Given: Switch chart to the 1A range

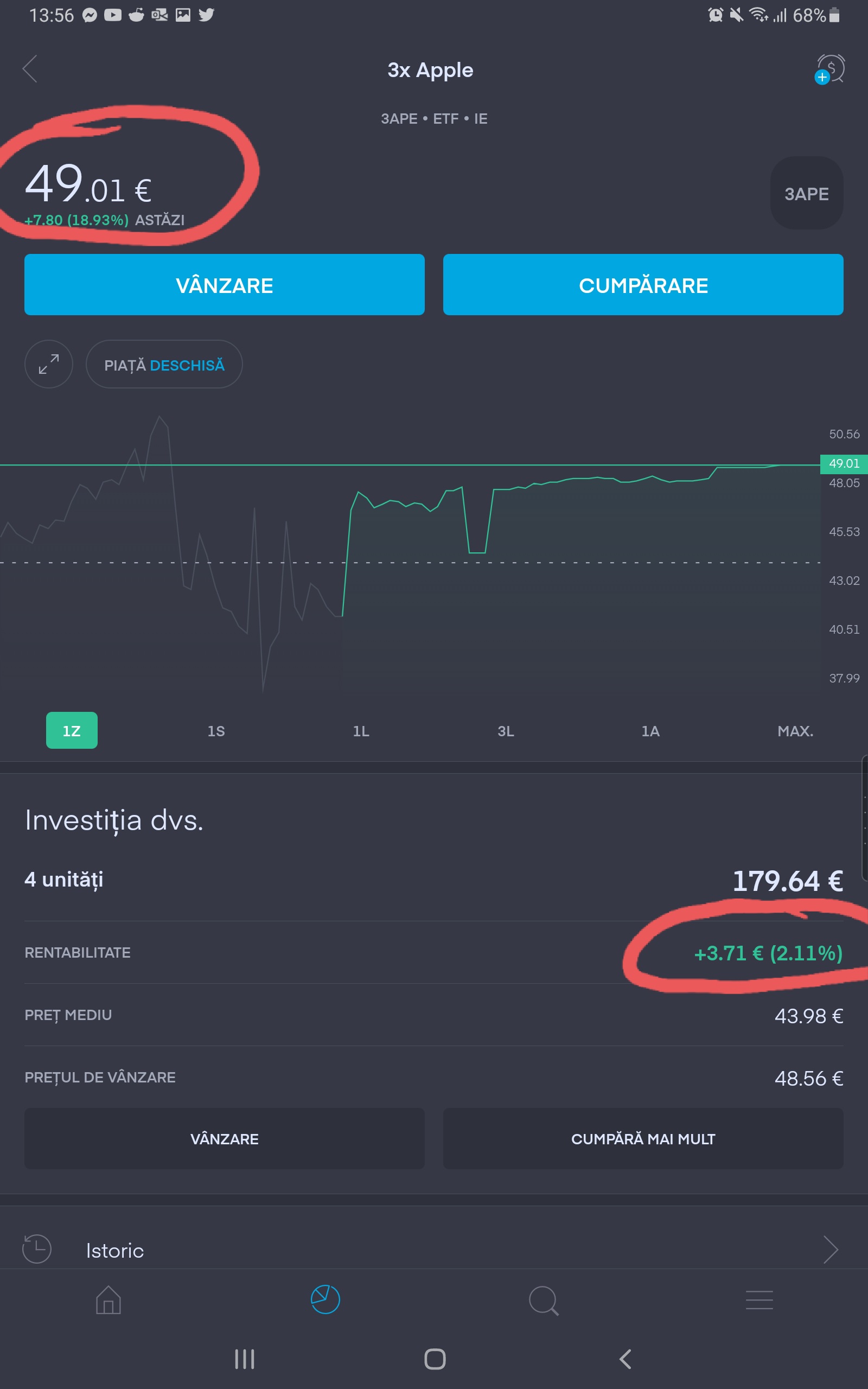Looking at the screenshot, I should pos(650,731).
